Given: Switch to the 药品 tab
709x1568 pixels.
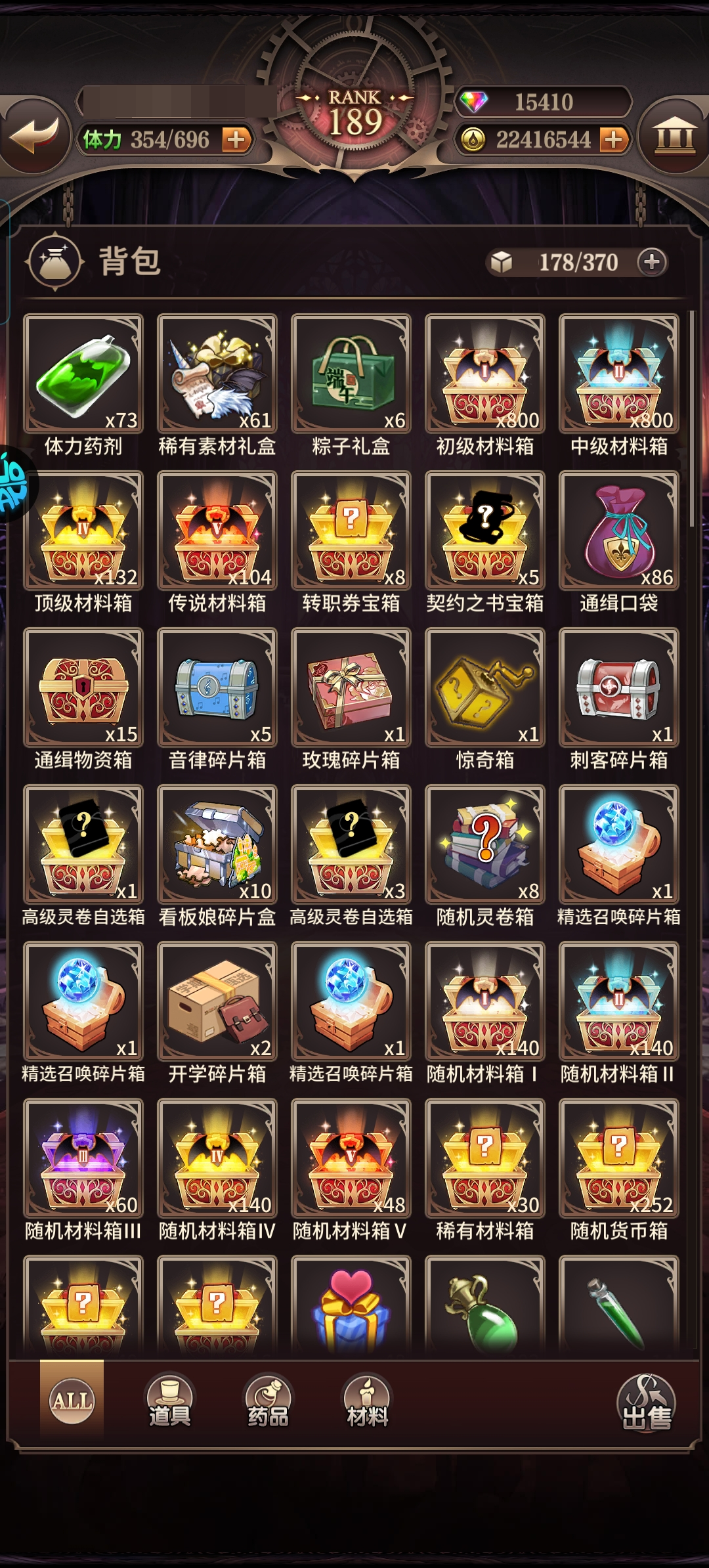Looking at the screenshot, I should (268, 1401).
